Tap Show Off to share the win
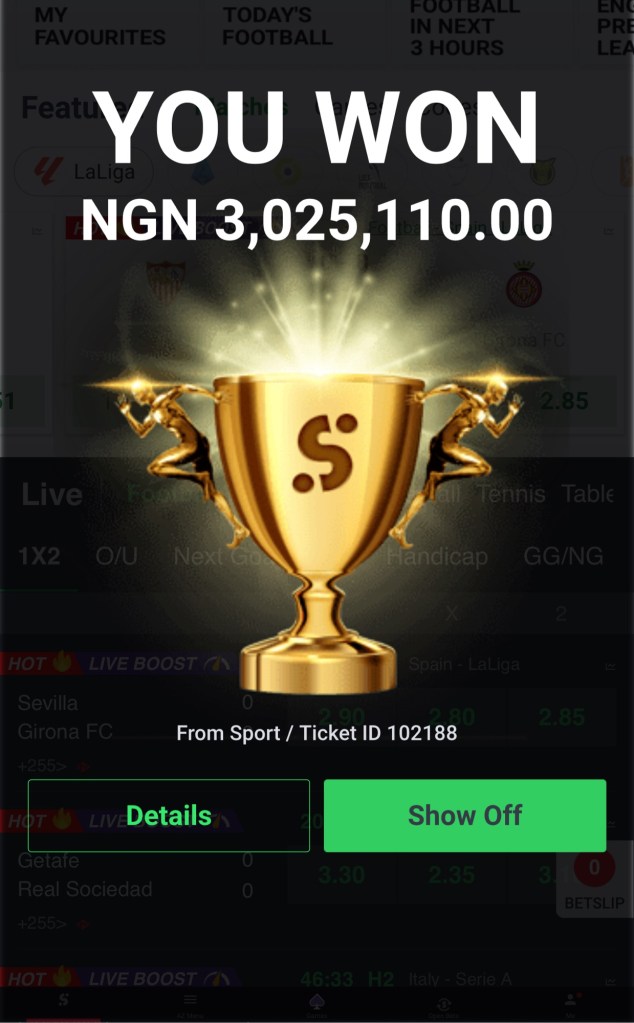 tap(465, 815)
